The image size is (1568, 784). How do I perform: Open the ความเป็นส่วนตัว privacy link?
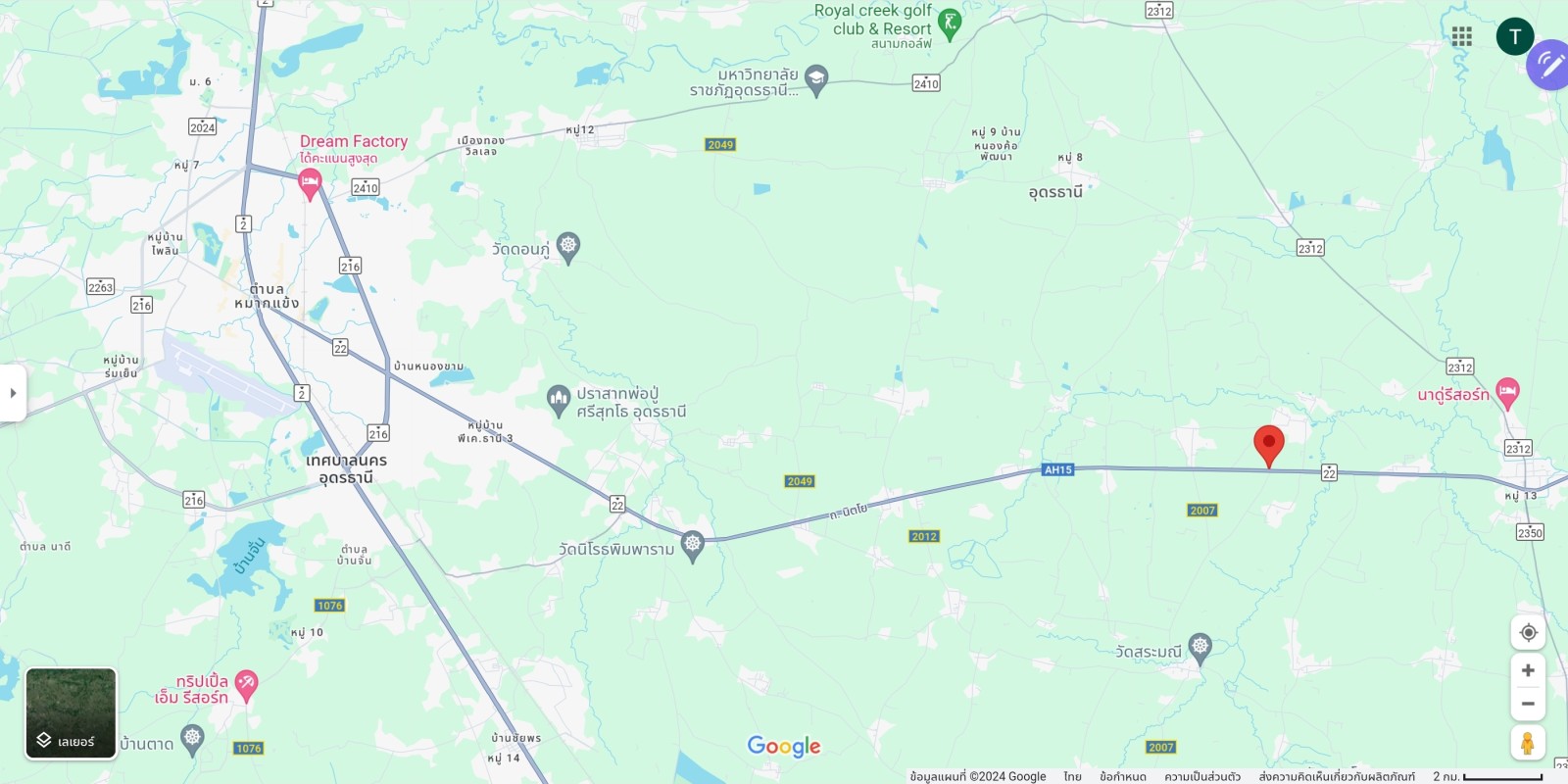tap(1202, 776)
